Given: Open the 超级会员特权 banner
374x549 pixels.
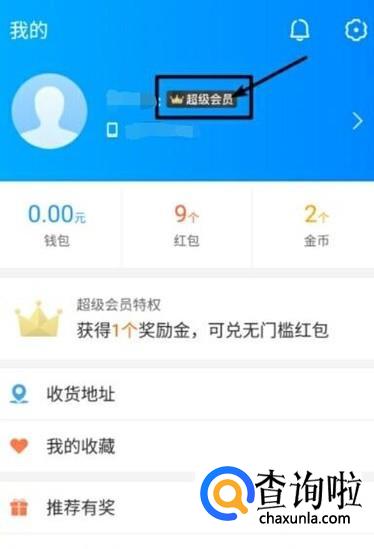Looking at the screenshot, I should pos(187,319).
